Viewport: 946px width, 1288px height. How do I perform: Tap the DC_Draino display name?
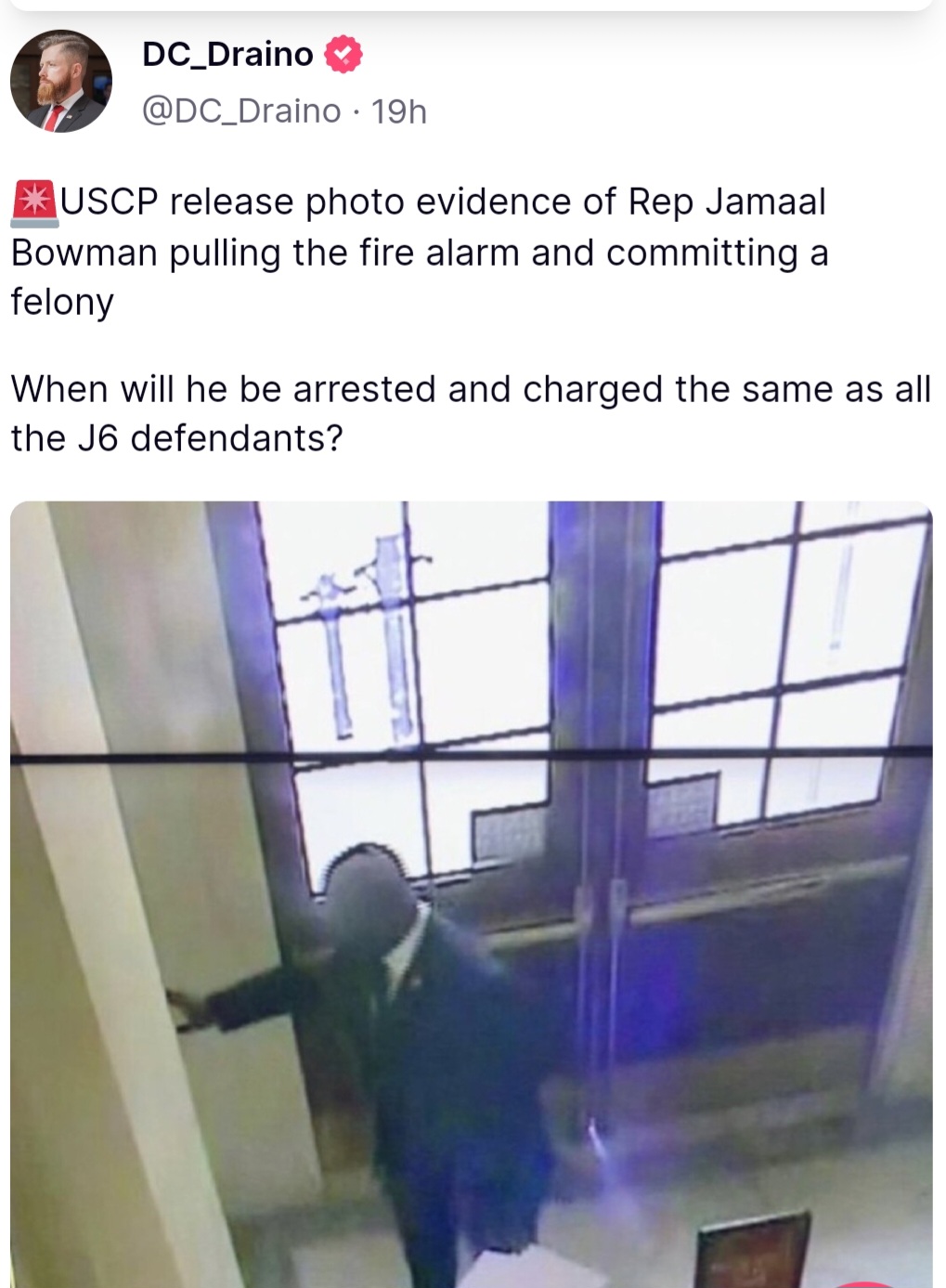227,54
